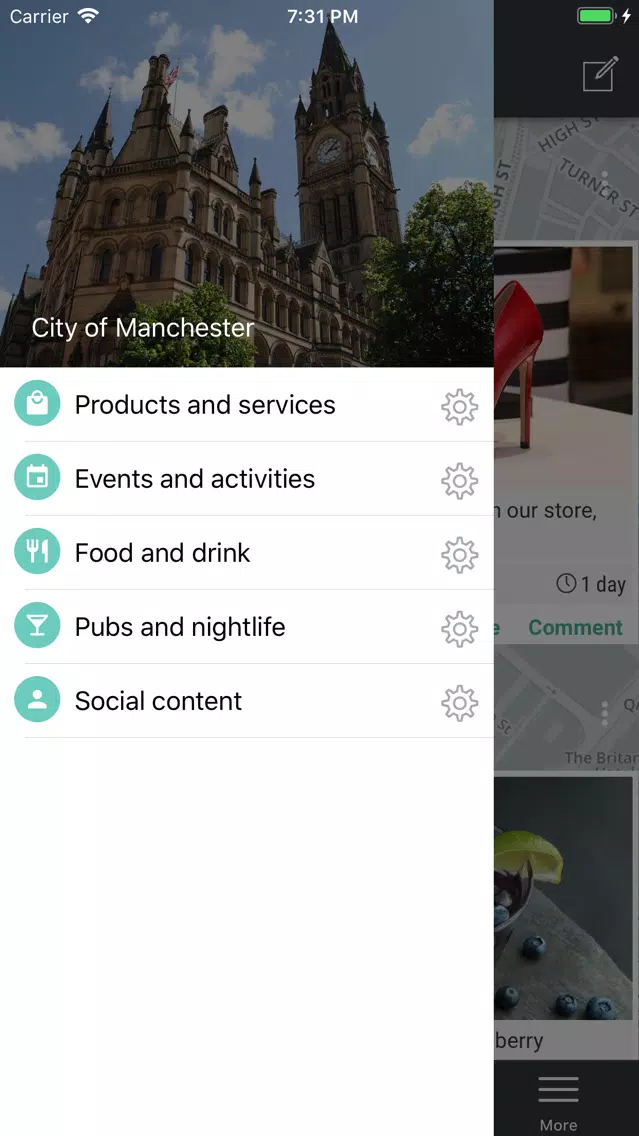Viewport: 639px width, 1136px height.
Task: Open settings gear for Products and services
Action: pos(459,406)
